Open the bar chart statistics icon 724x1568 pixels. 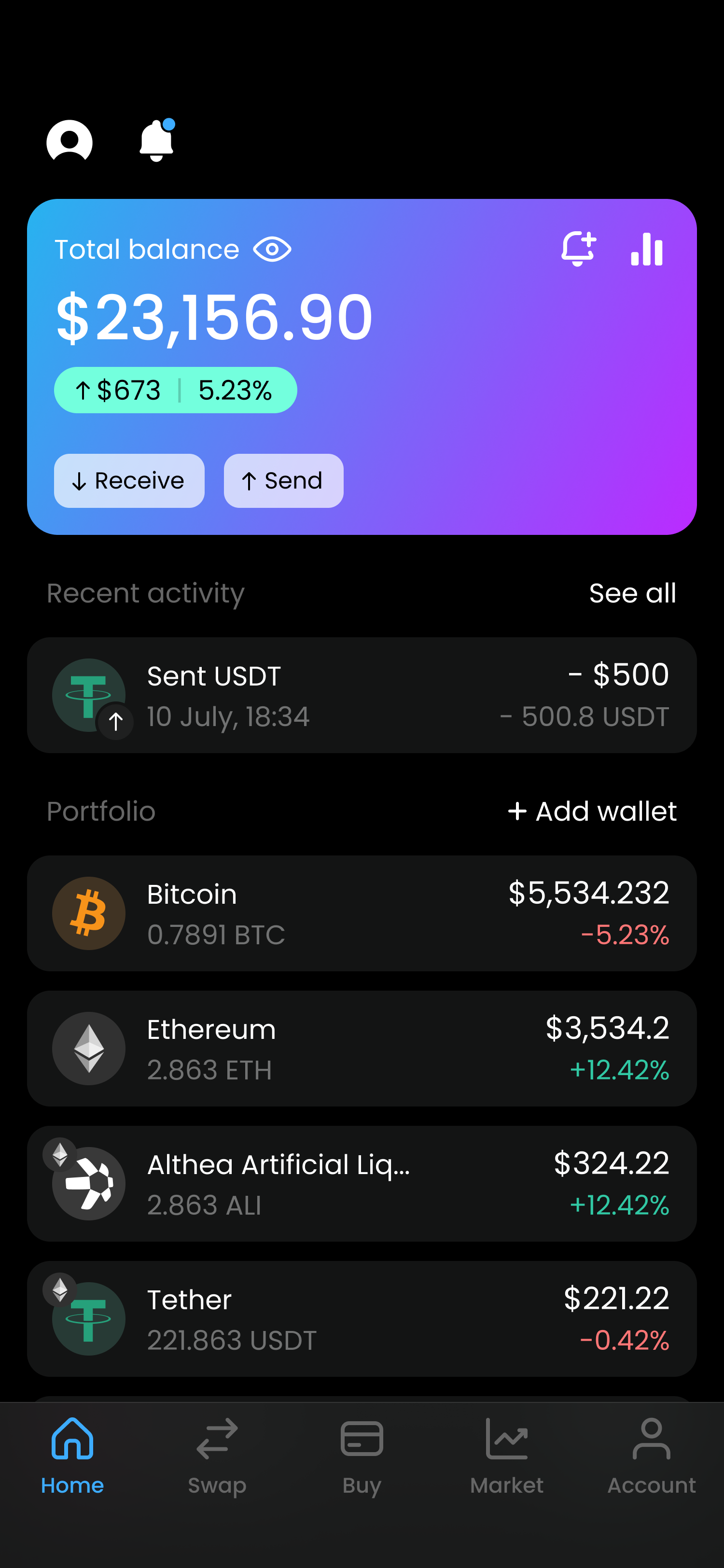click(646, 250)
